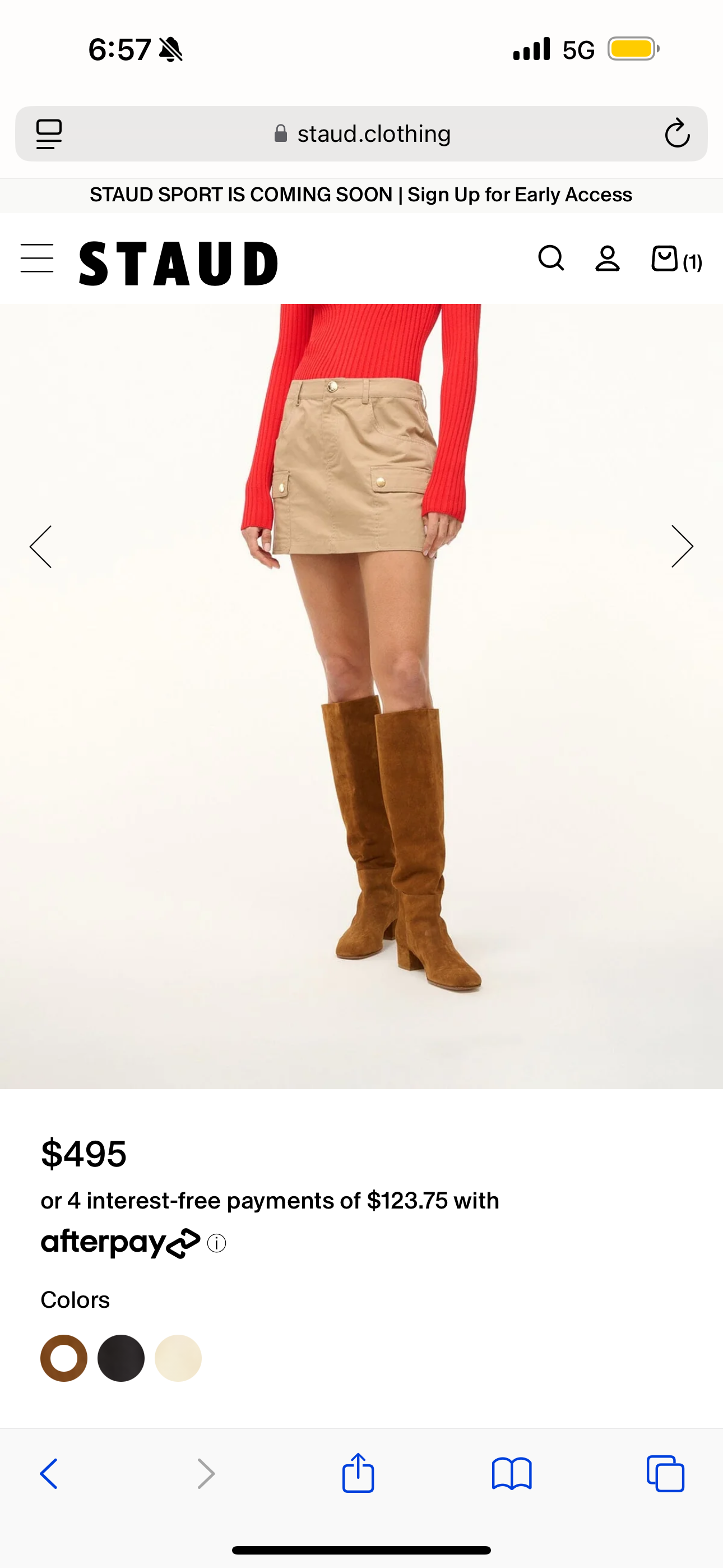Show the next product image
723x1568 pixels.
point(682,547)
